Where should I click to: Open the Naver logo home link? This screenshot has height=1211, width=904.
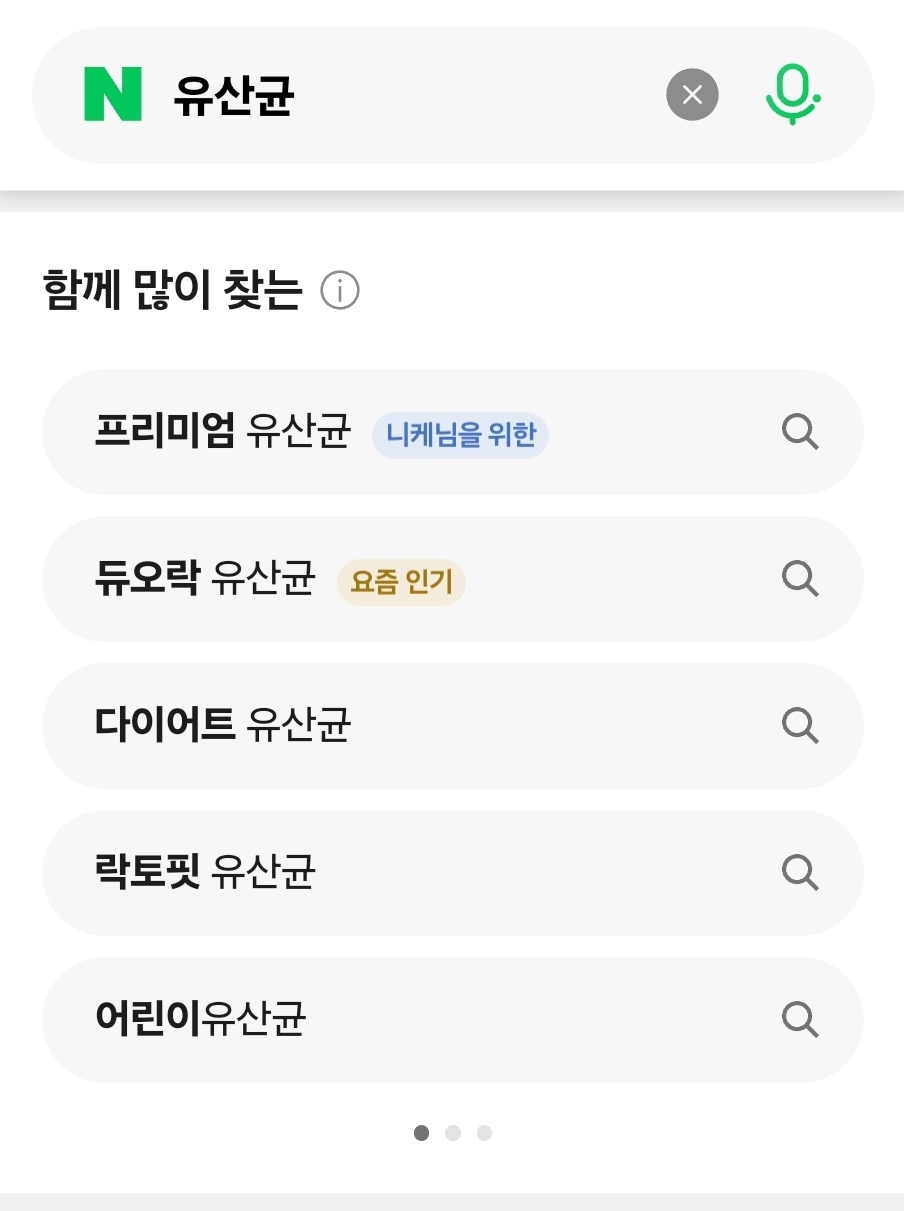(x=112, y=95)
